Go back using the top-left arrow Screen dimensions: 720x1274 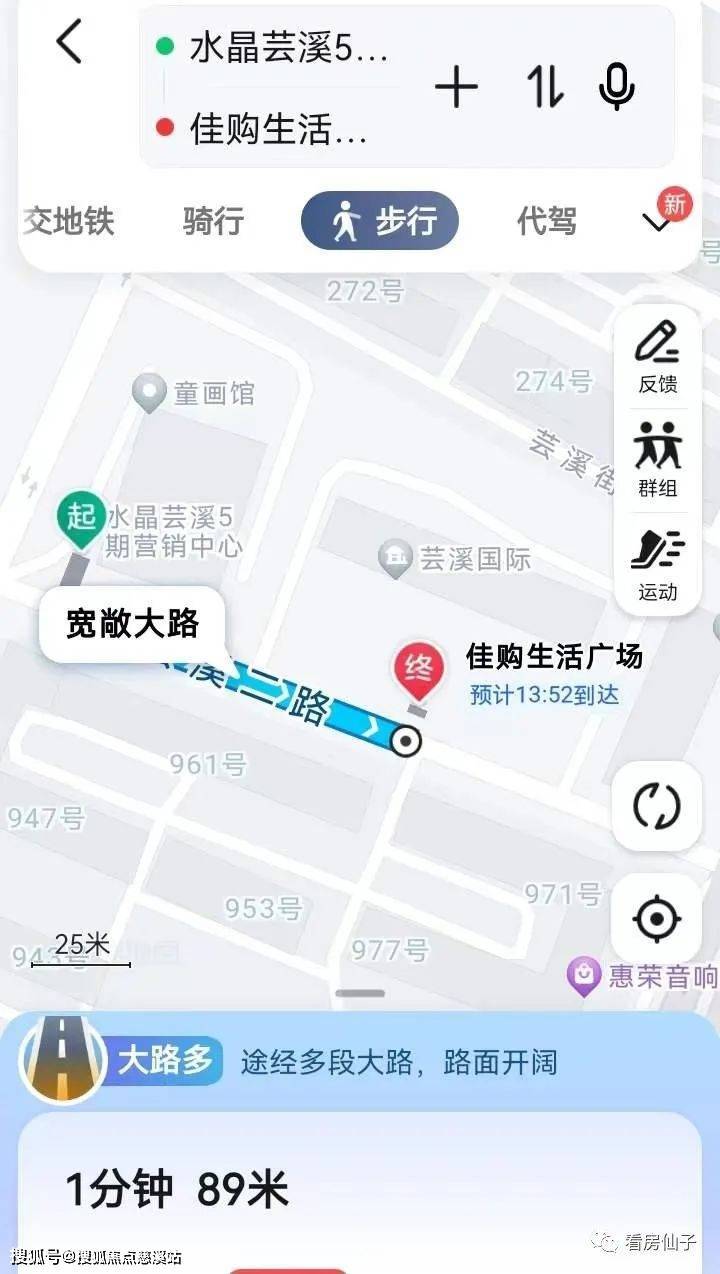68,44
